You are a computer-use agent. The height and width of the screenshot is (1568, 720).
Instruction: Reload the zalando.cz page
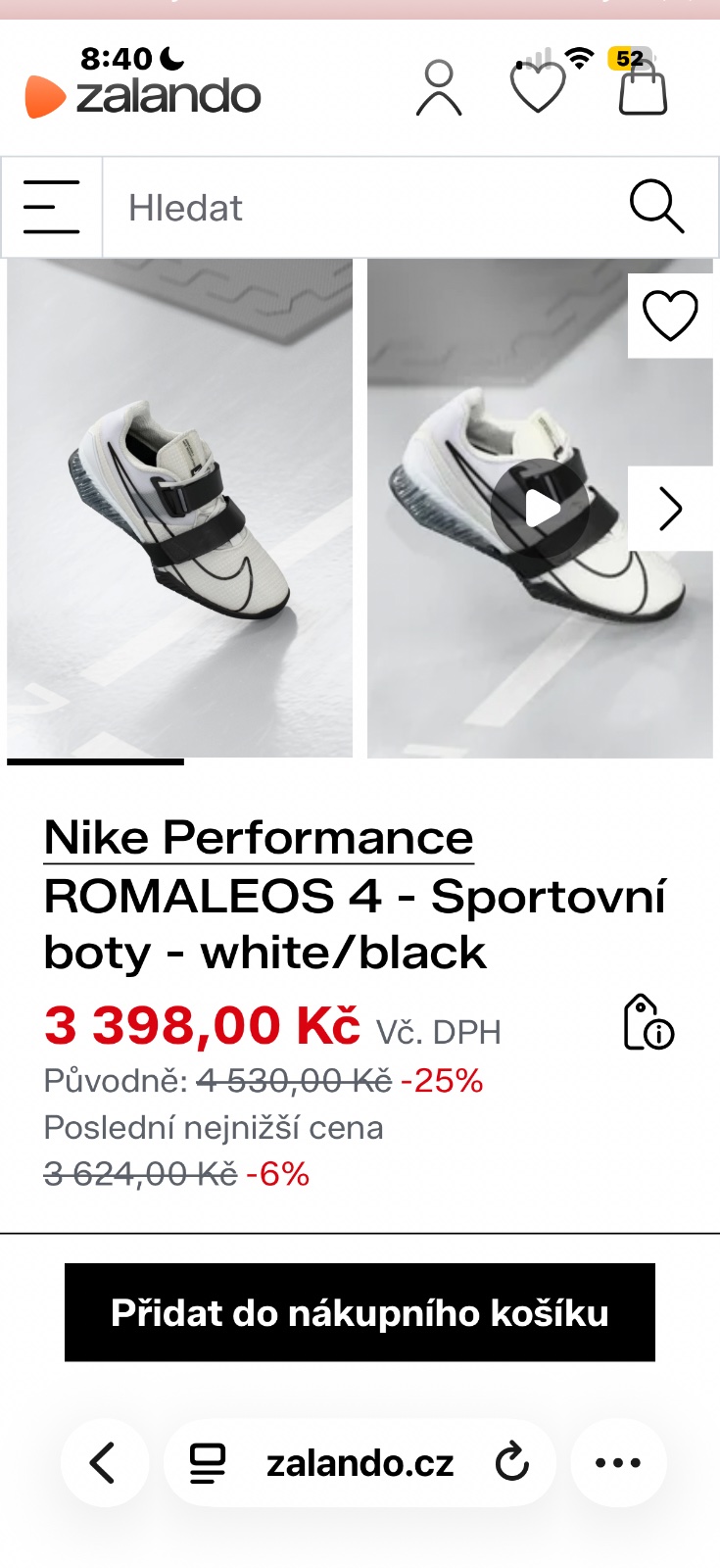(511, 1463)
